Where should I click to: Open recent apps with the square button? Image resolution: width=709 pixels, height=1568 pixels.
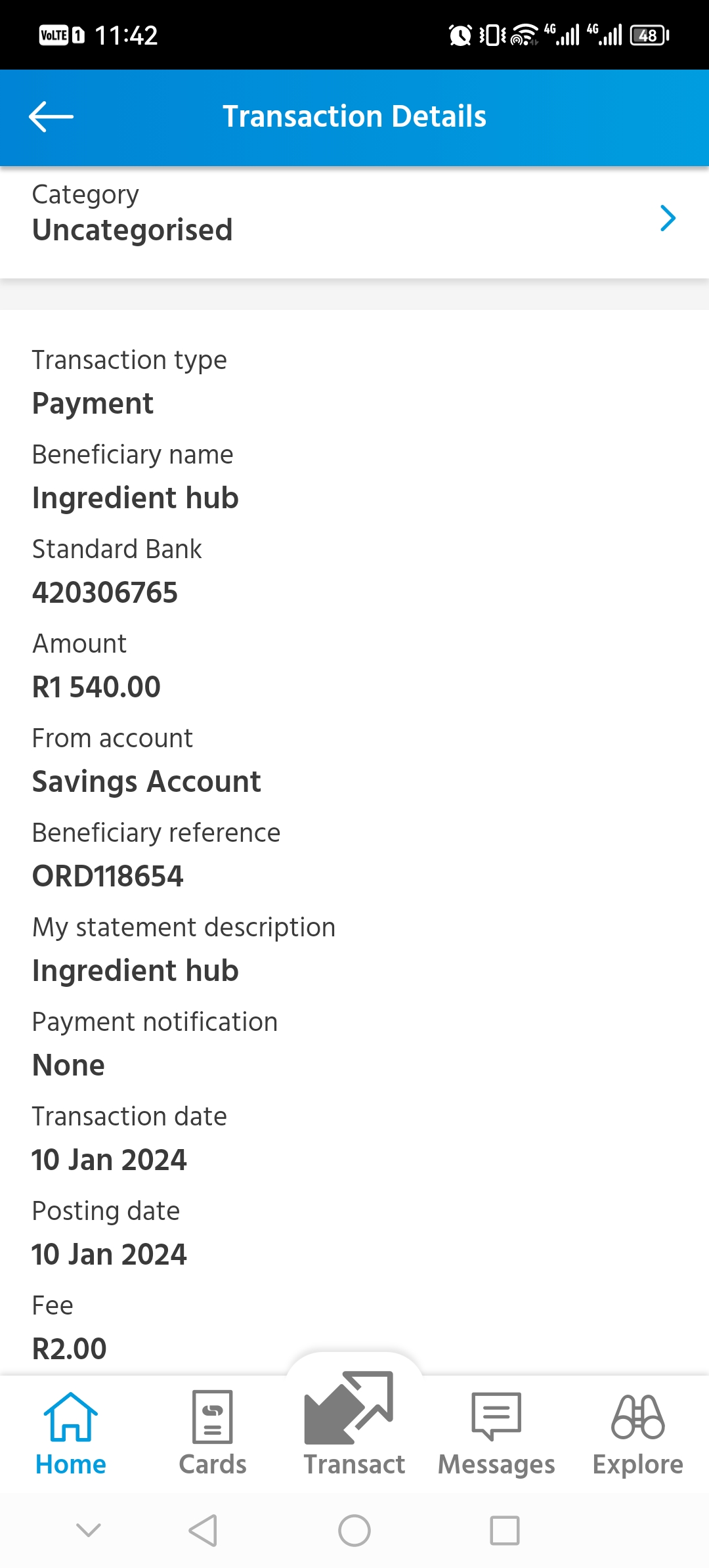pos(505,1531)
